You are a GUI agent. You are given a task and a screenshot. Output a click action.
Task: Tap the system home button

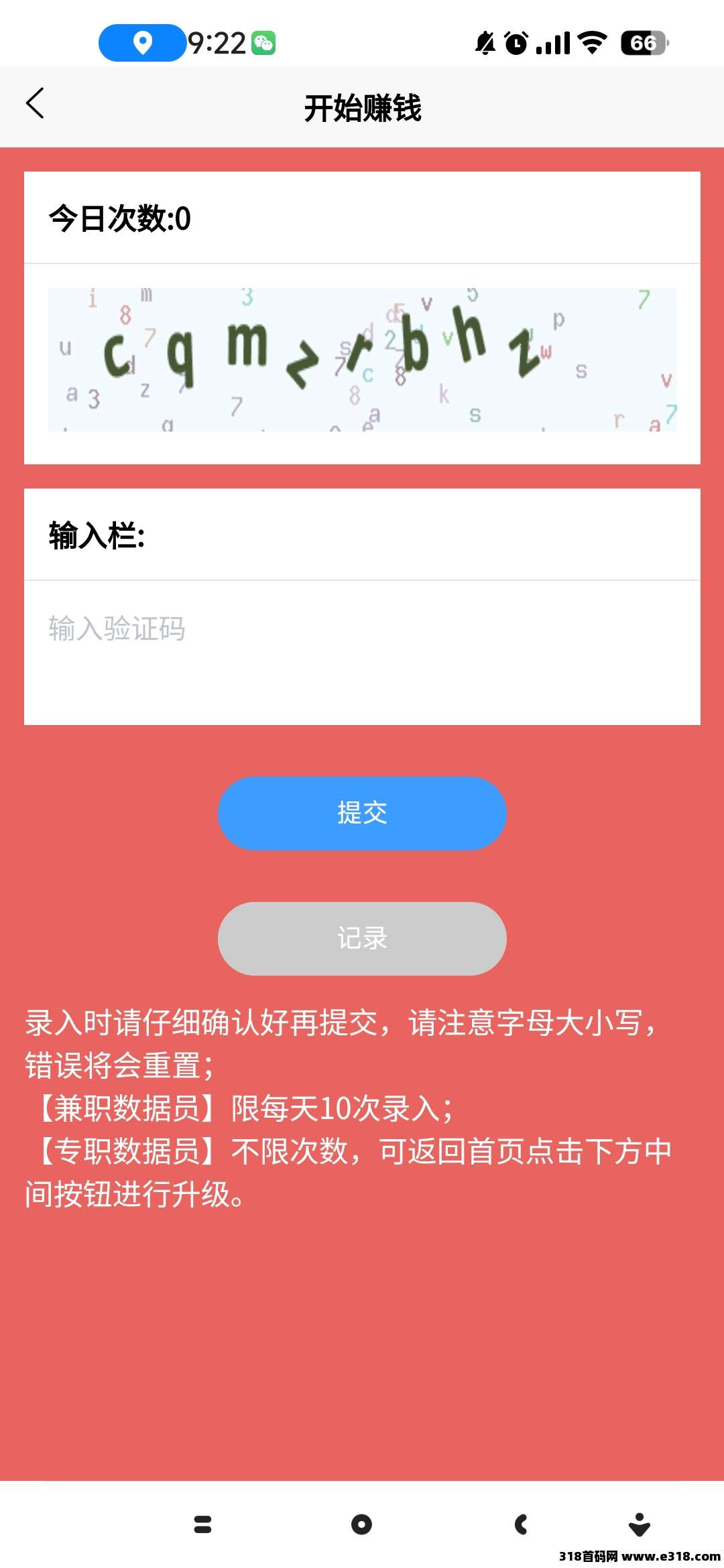361,1524
